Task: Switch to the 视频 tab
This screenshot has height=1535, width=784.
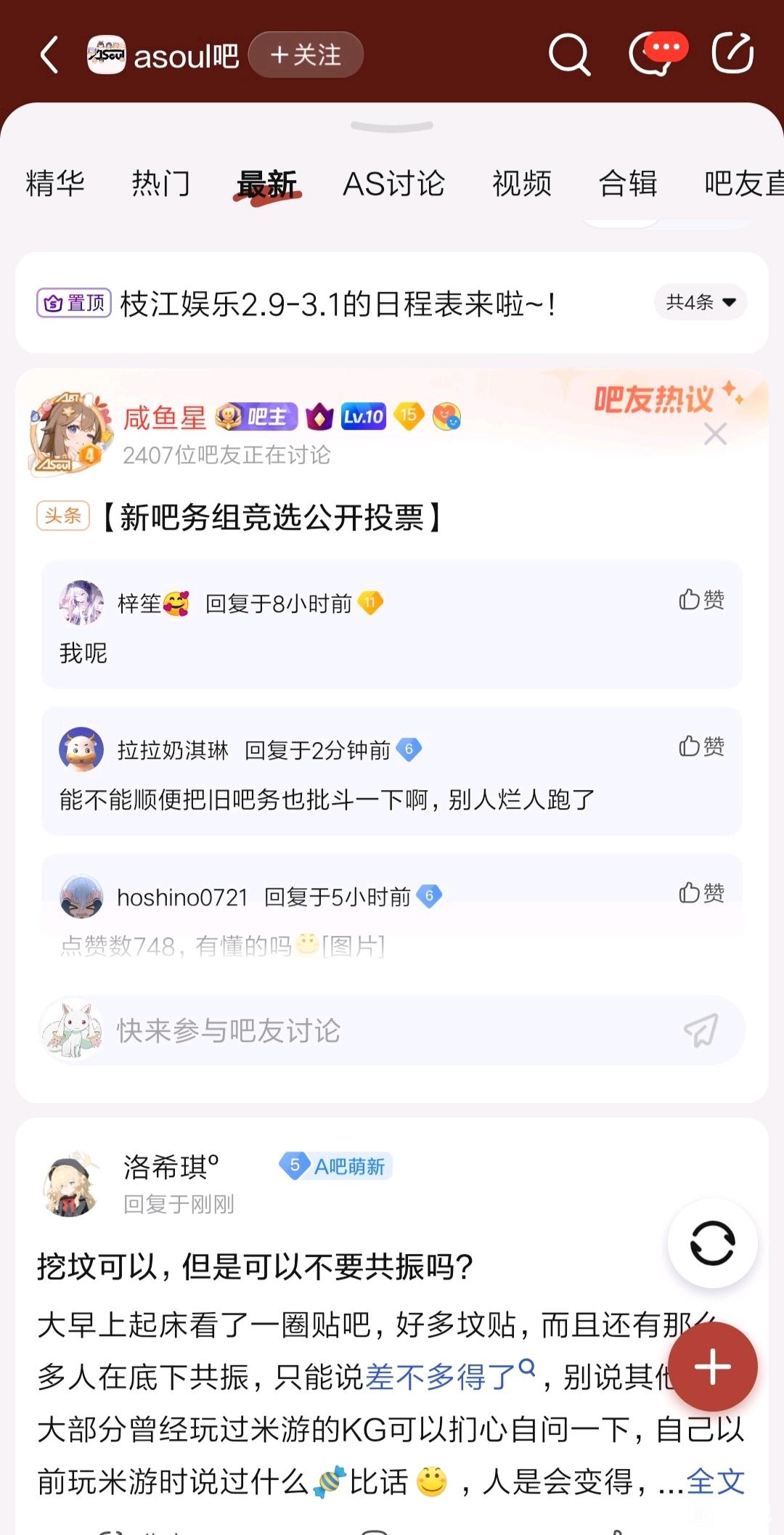Action: pos(522,184)
